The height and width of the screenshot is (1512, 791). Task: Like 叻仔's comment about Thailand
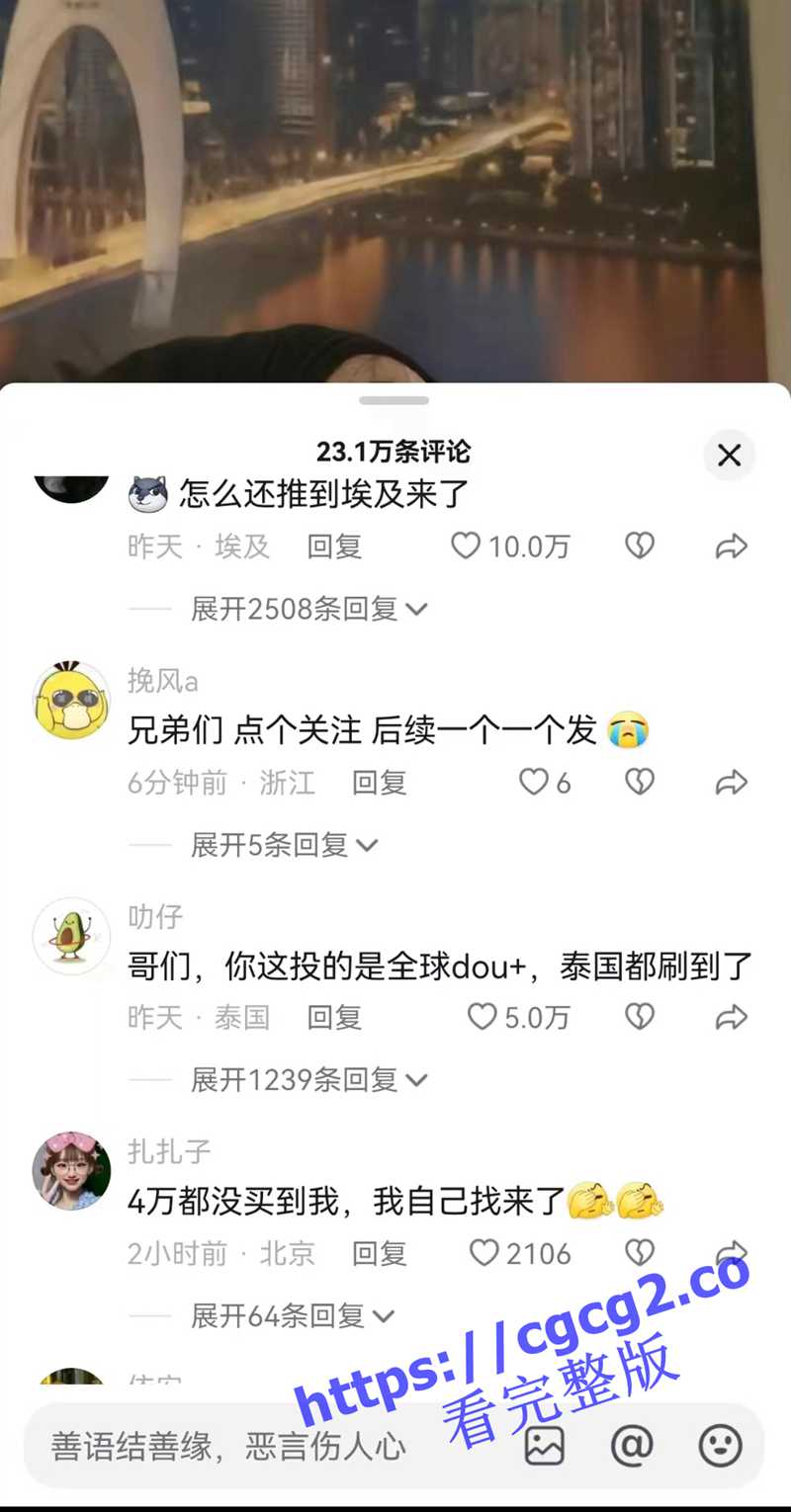pos(483,1017)
